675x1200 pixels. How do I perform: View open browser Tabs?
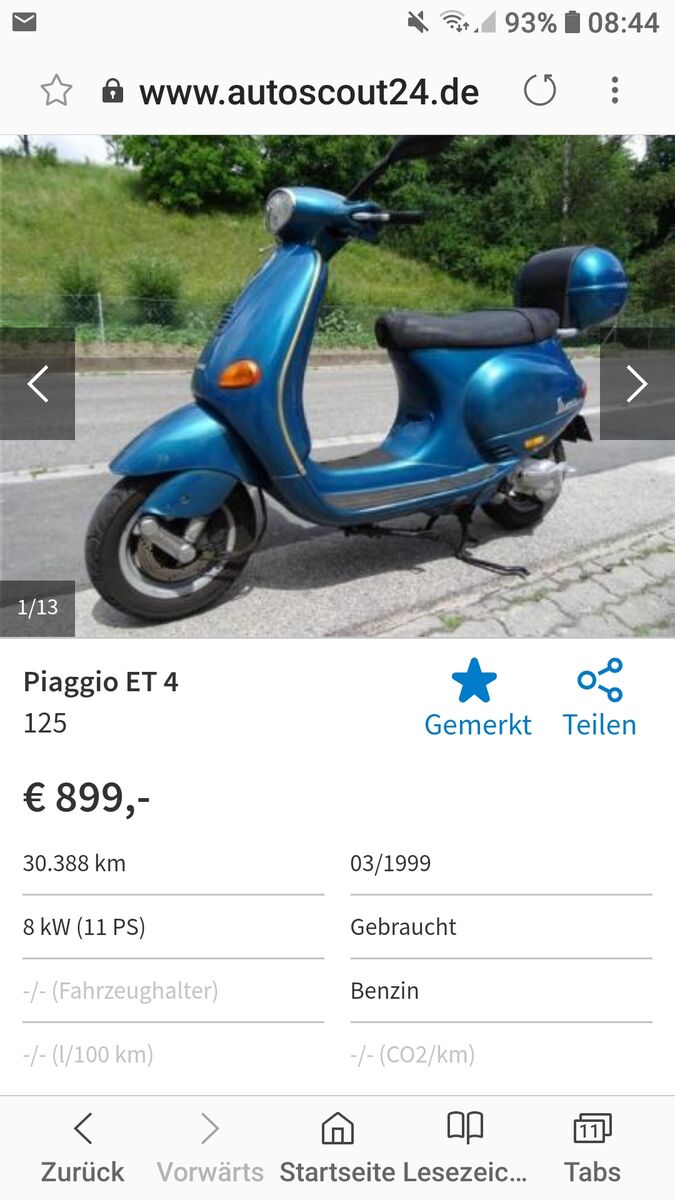(x=592, y=1148)
